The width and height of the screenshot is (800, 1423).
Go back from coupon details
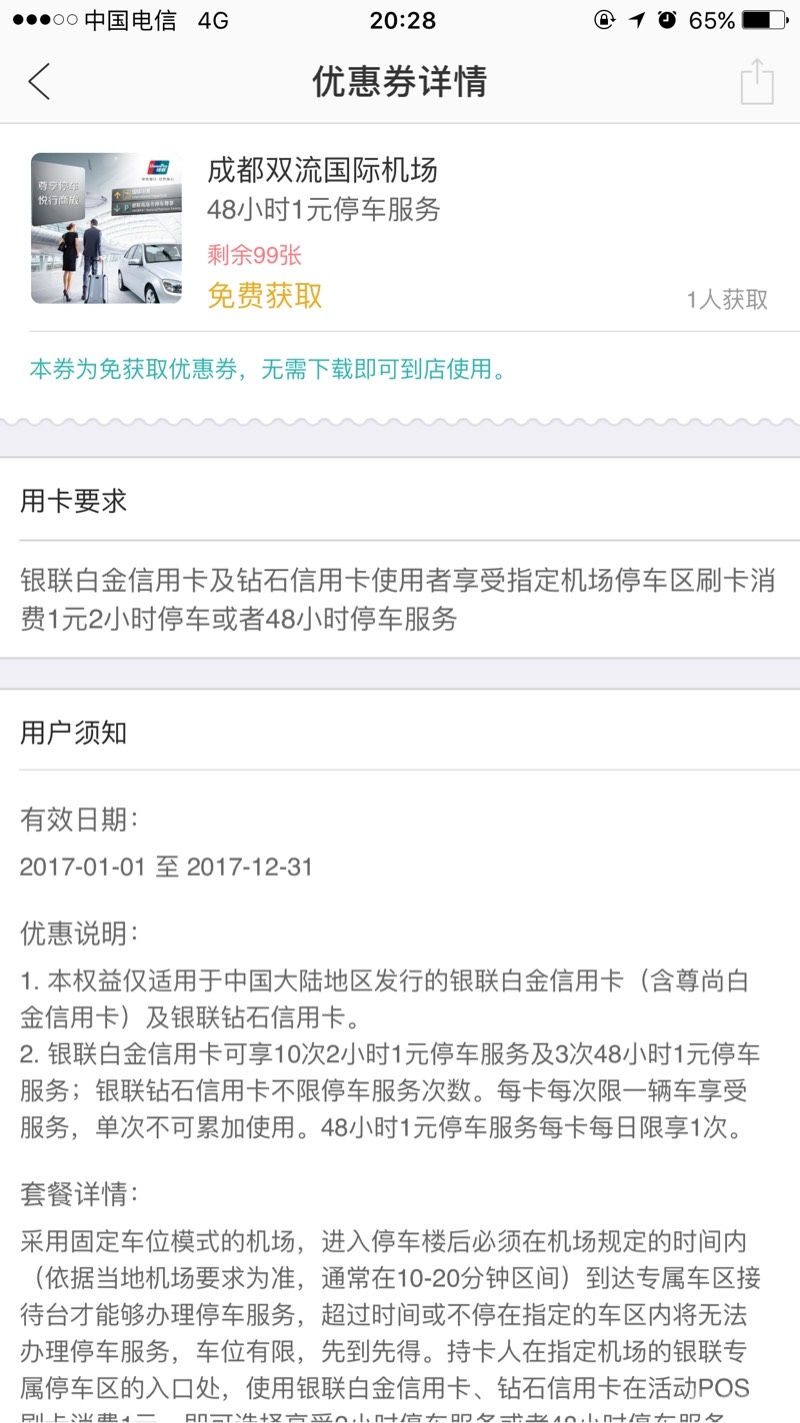tap(39, 82)
